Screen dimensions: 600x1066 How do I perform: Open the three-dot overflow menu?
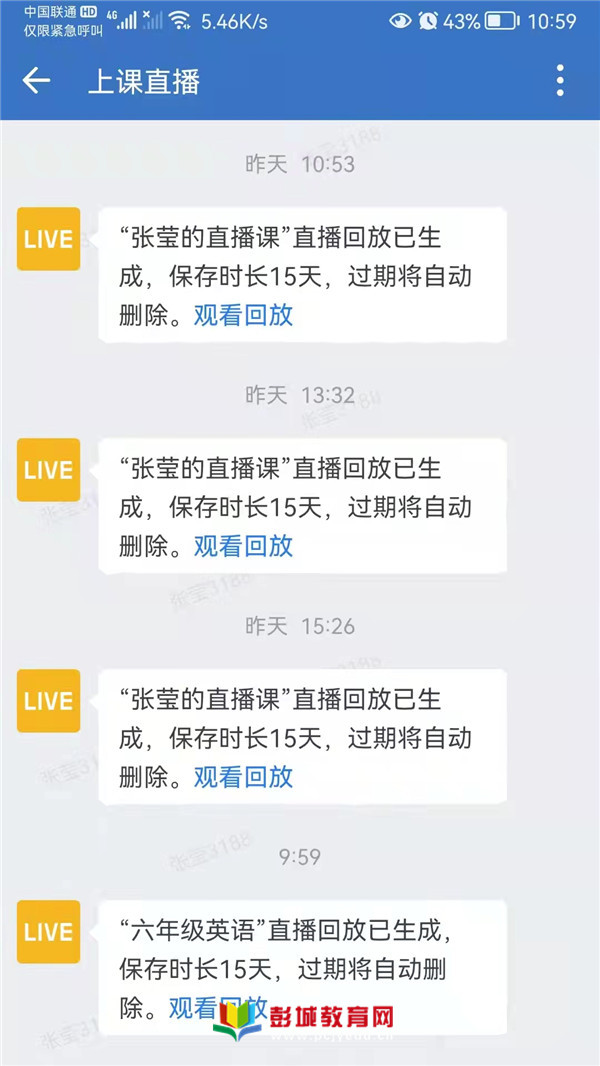560,81
